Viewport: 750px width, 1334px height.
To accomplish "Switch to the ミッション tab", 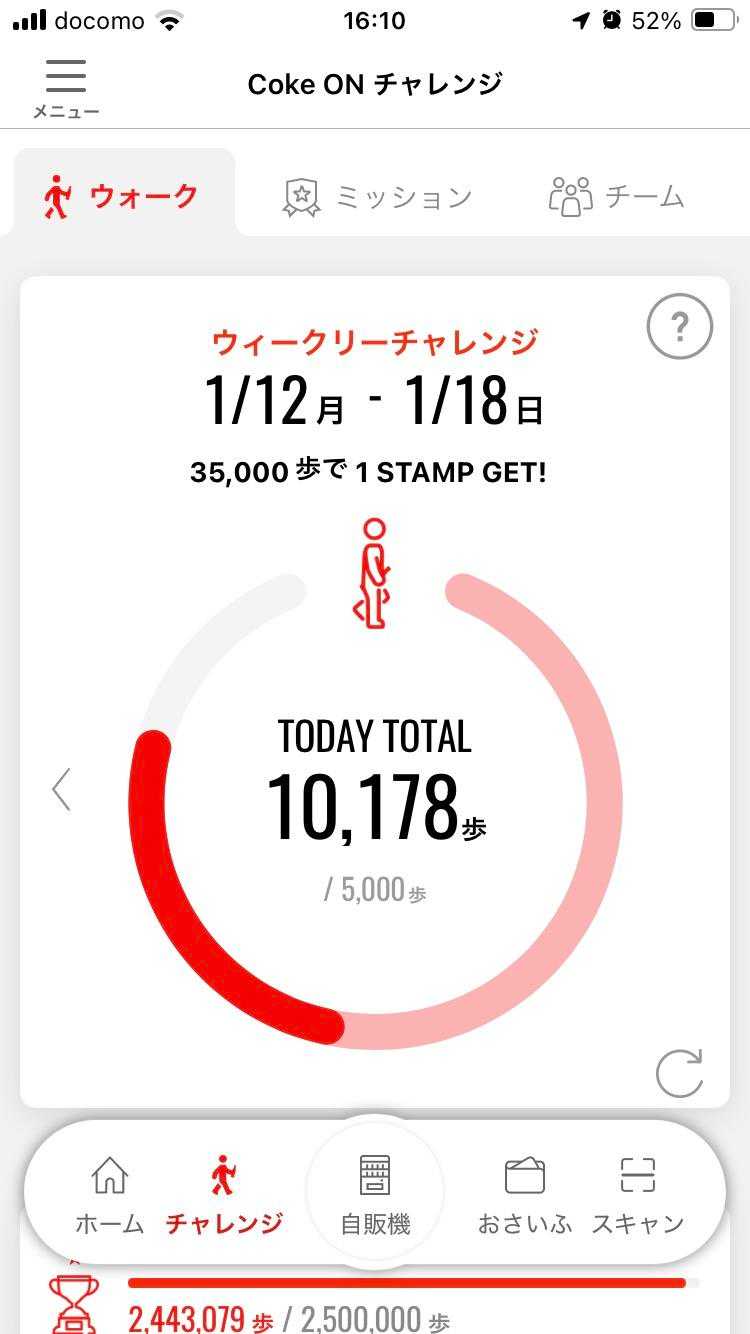I will click(x=377, y=196).
